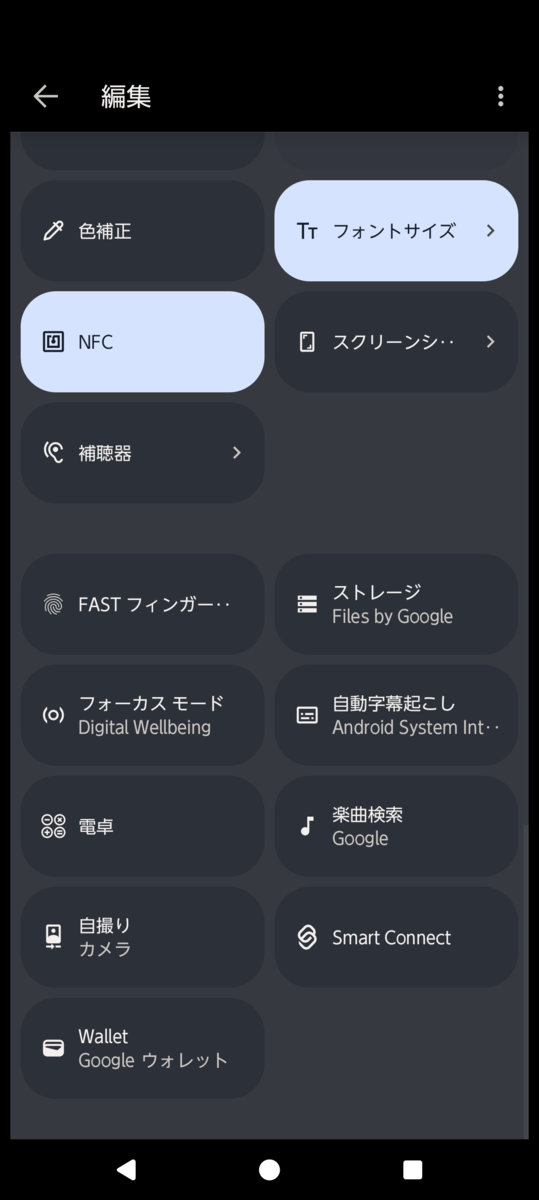539x1200 pixels.
Task: Open the overflow menu
Action: click(500, 96)
